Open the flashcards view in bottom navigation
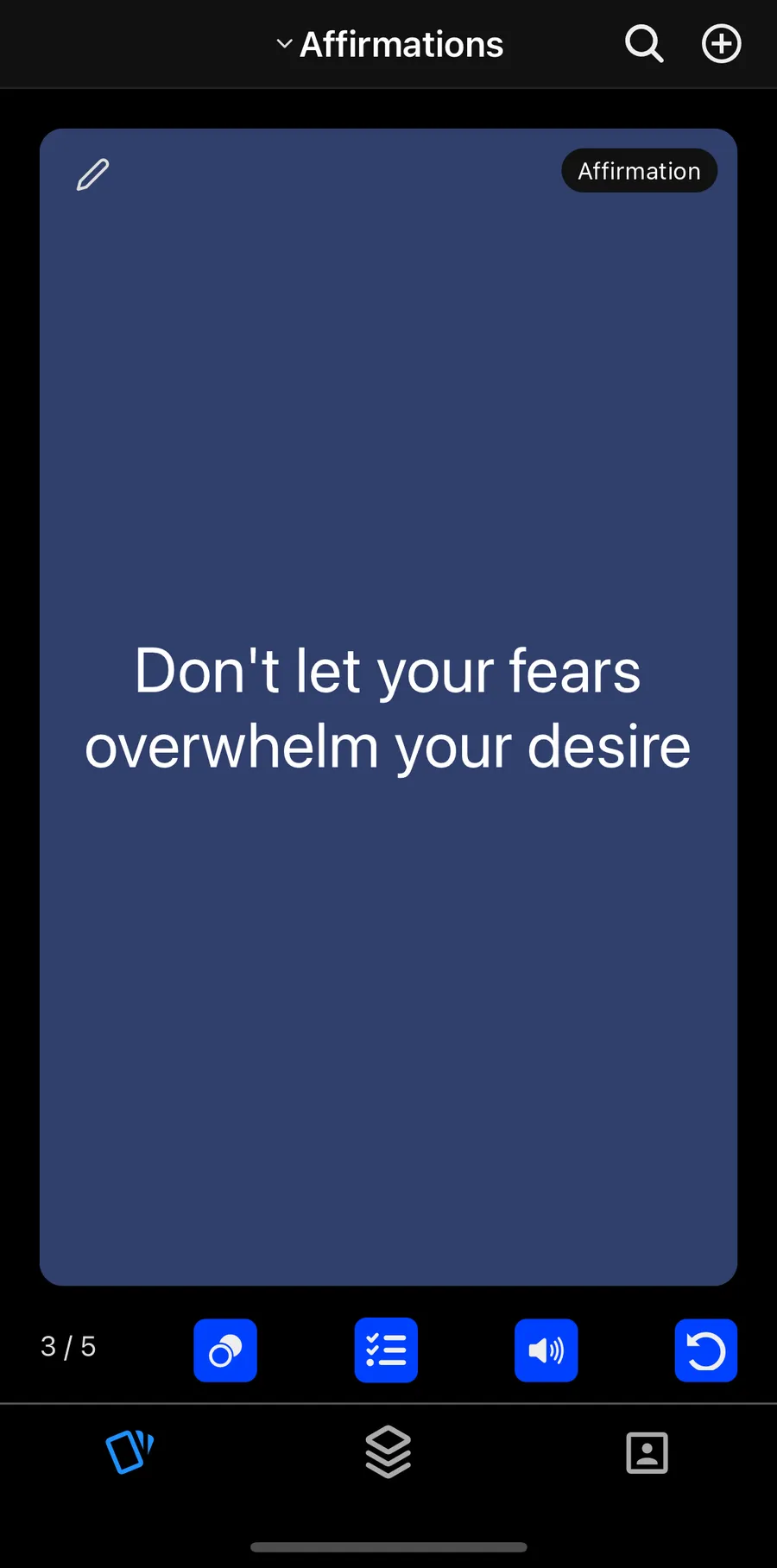The width and height of the screenshot is (777, 1568). 129,1453
